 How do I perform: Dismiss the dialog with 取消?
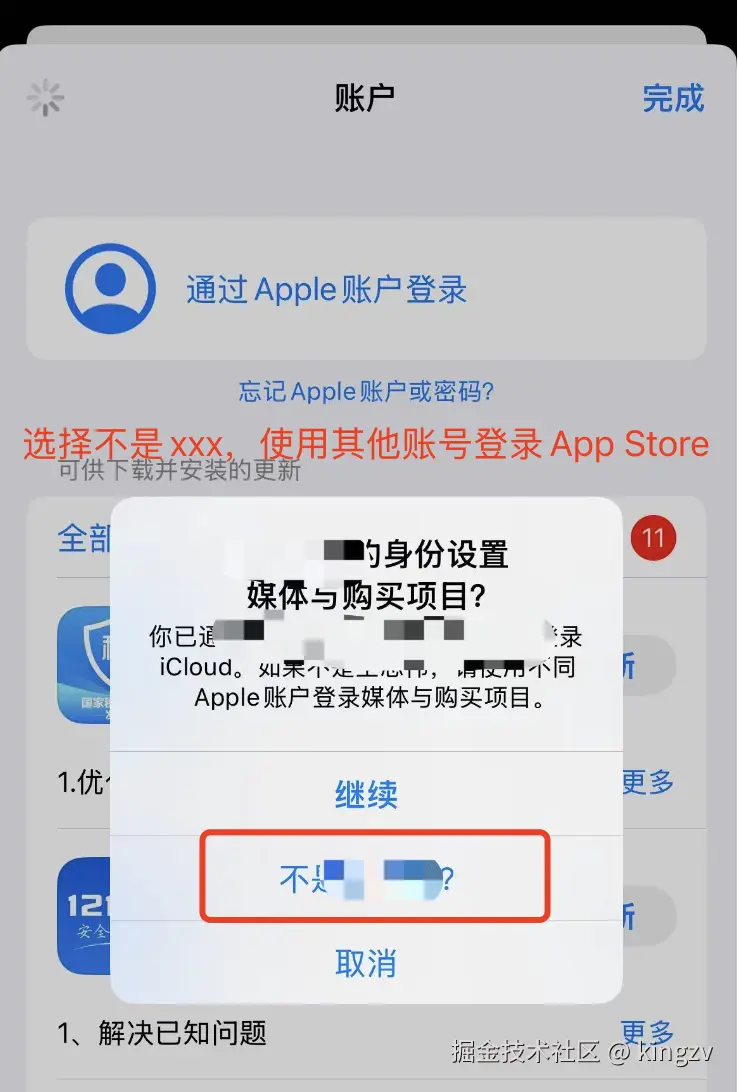point(366,963)
